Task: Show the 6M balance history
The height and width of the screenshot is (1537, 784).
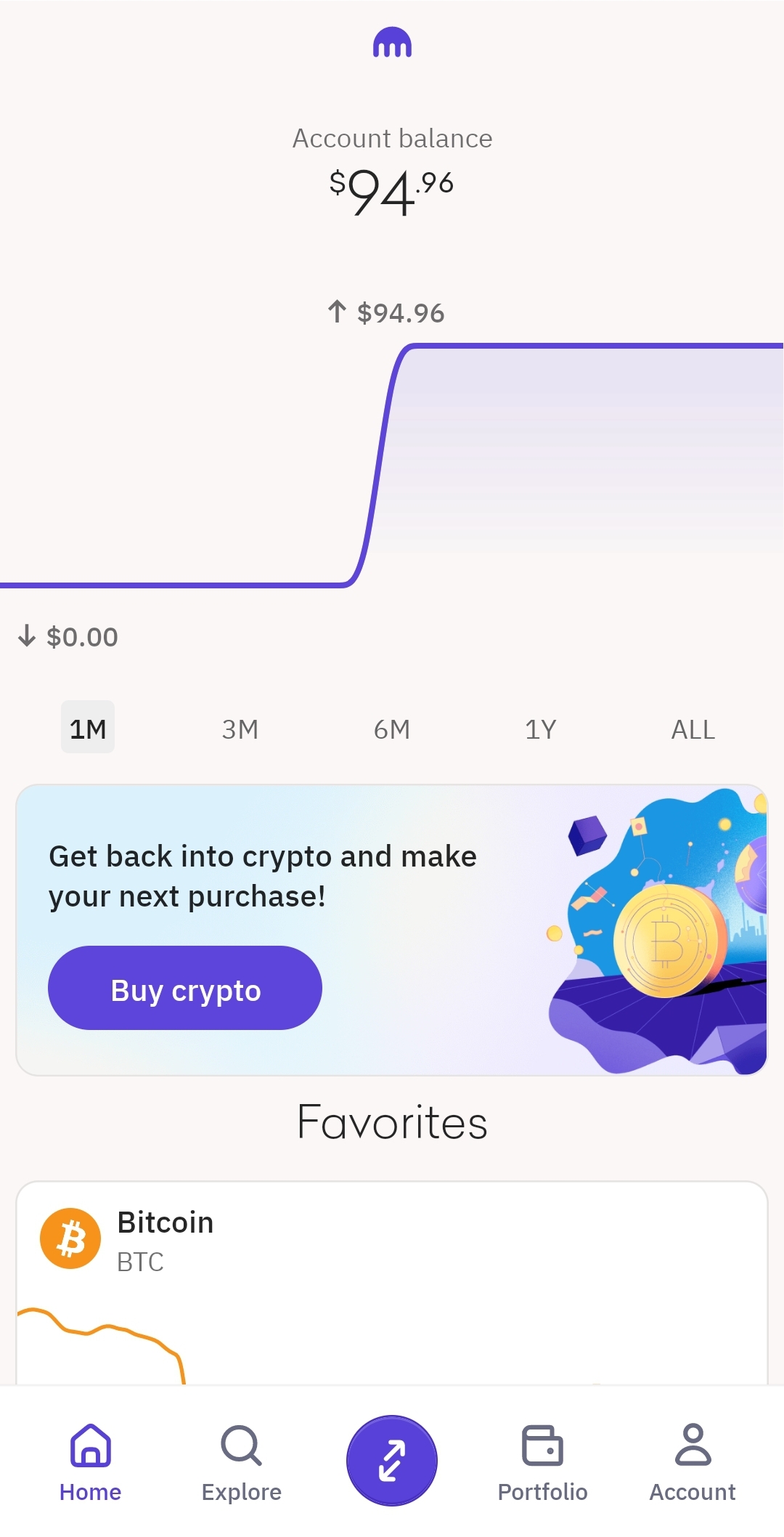Action: (392, 728)
